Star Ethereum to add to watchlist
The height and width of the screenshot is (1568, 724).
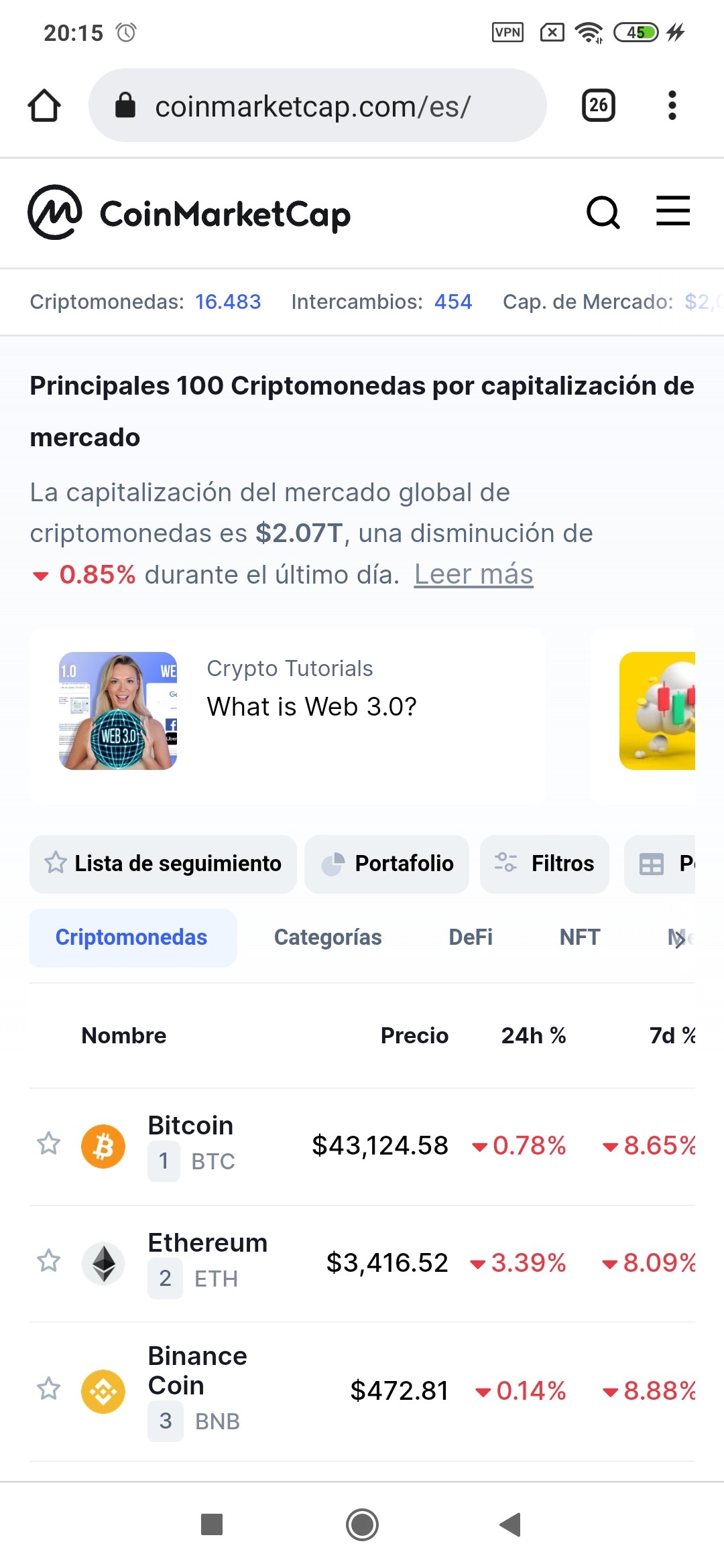click(48, 1260)
